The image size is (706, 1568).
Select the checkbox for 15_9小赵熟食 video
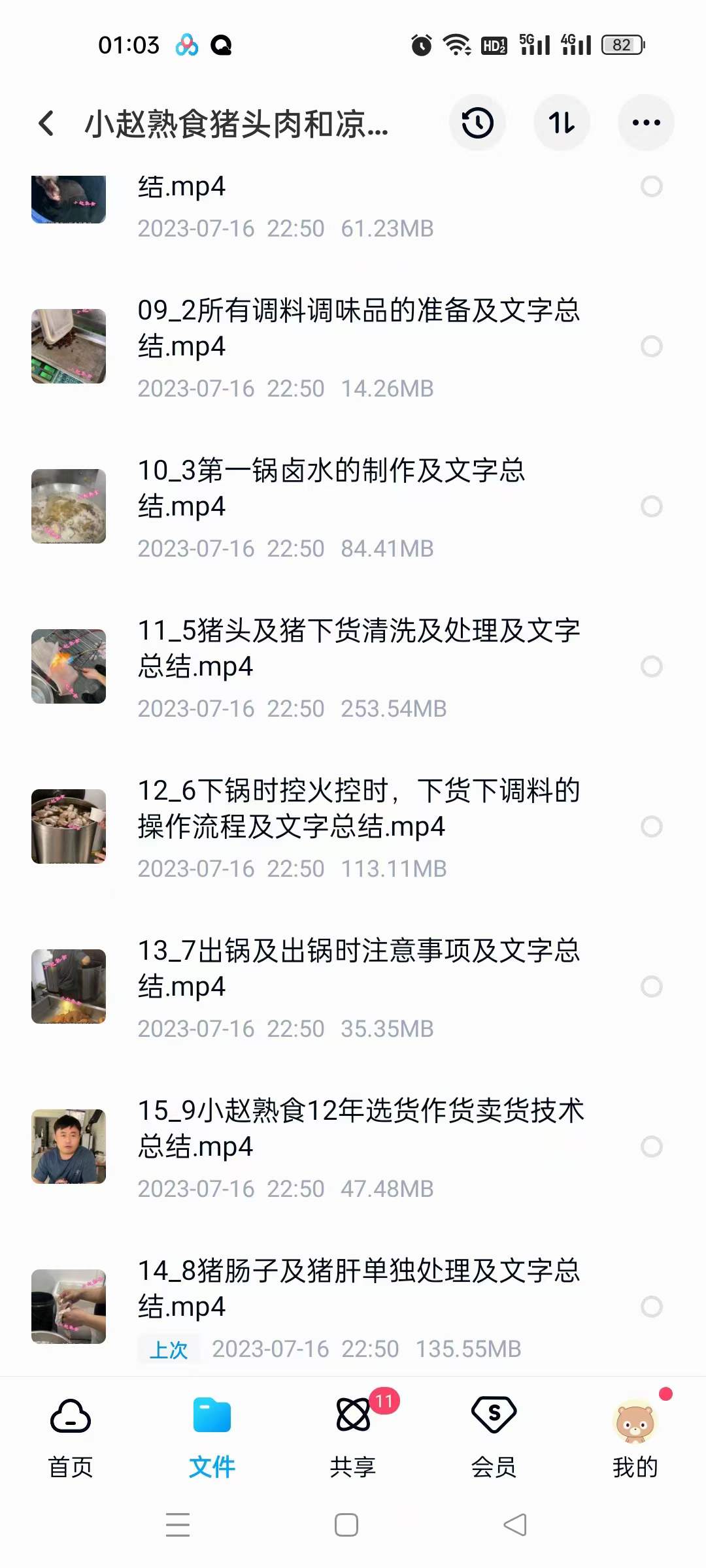point(652,1147)
